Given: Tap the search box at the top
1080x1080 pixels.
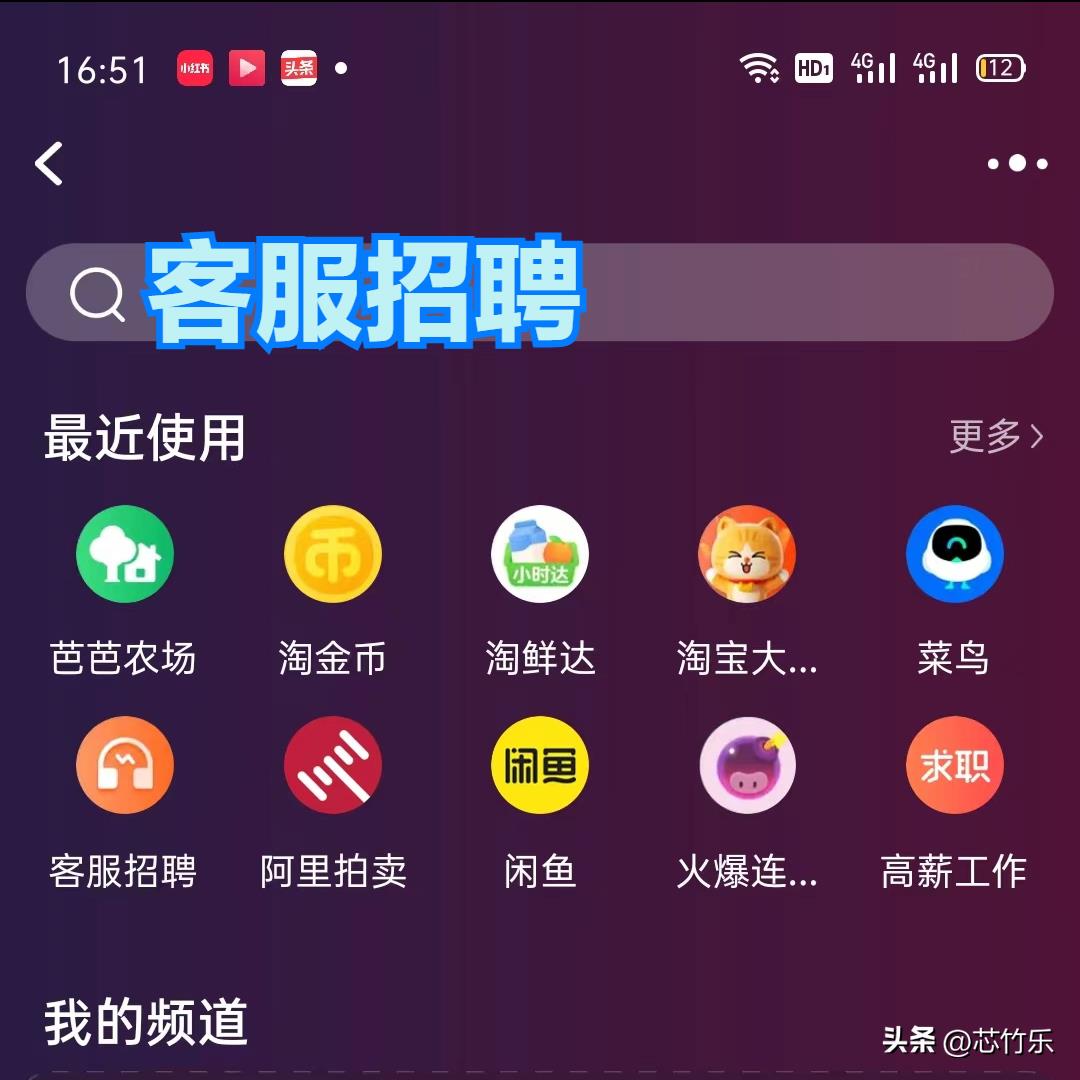Looking at the screenshot, I should (540, 293).
